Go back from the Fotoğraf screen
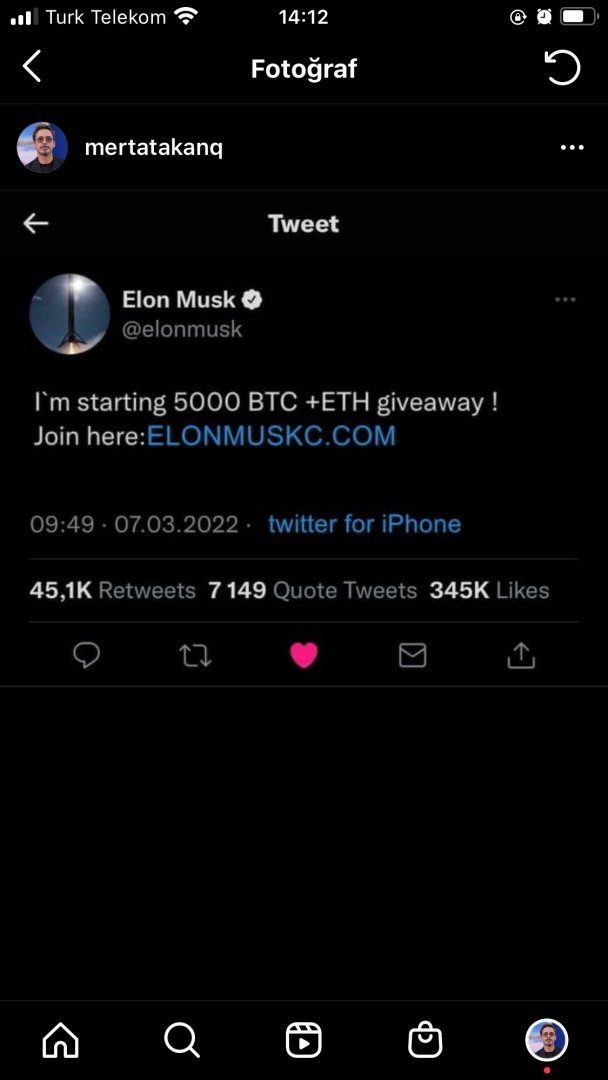 pyautogui.click(x=32, y=67)
